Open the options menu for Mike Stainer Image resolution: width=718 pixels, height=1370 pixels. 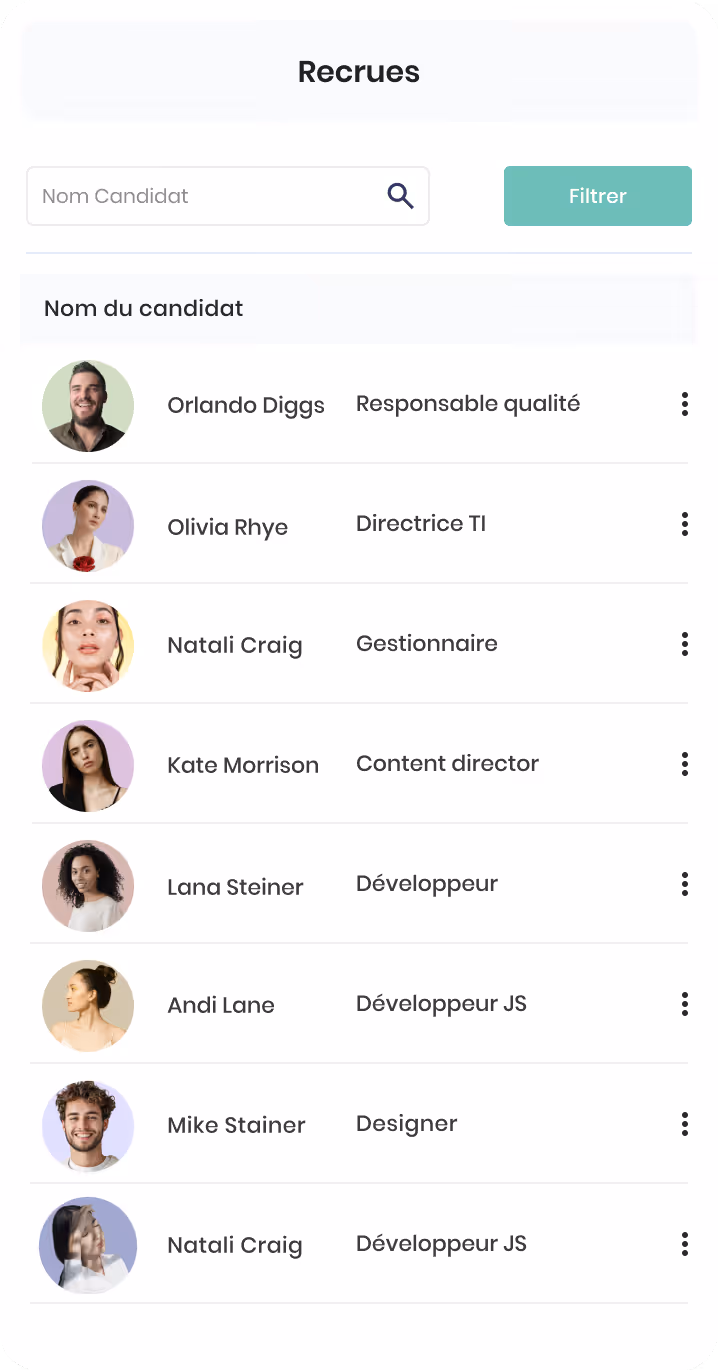point(685,1124)
